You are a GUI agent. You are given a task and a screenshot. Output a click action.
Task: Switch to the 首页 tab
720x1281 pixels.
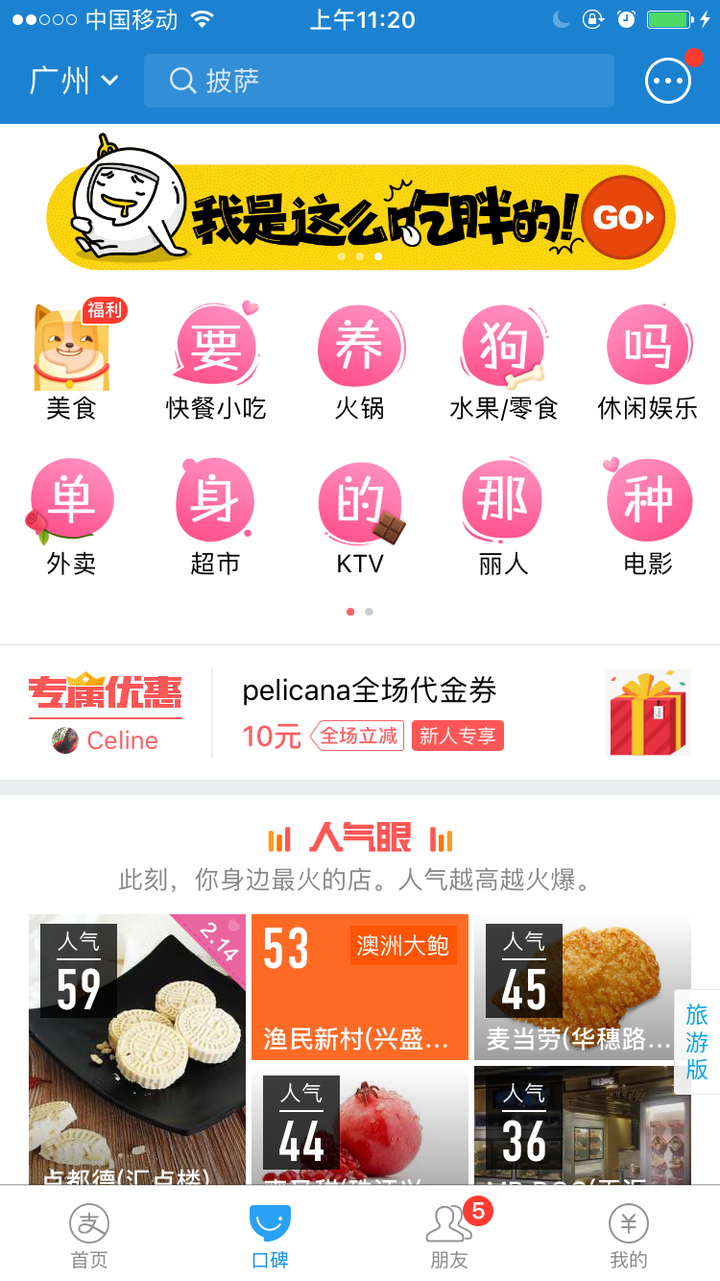tap(89, 1236)
